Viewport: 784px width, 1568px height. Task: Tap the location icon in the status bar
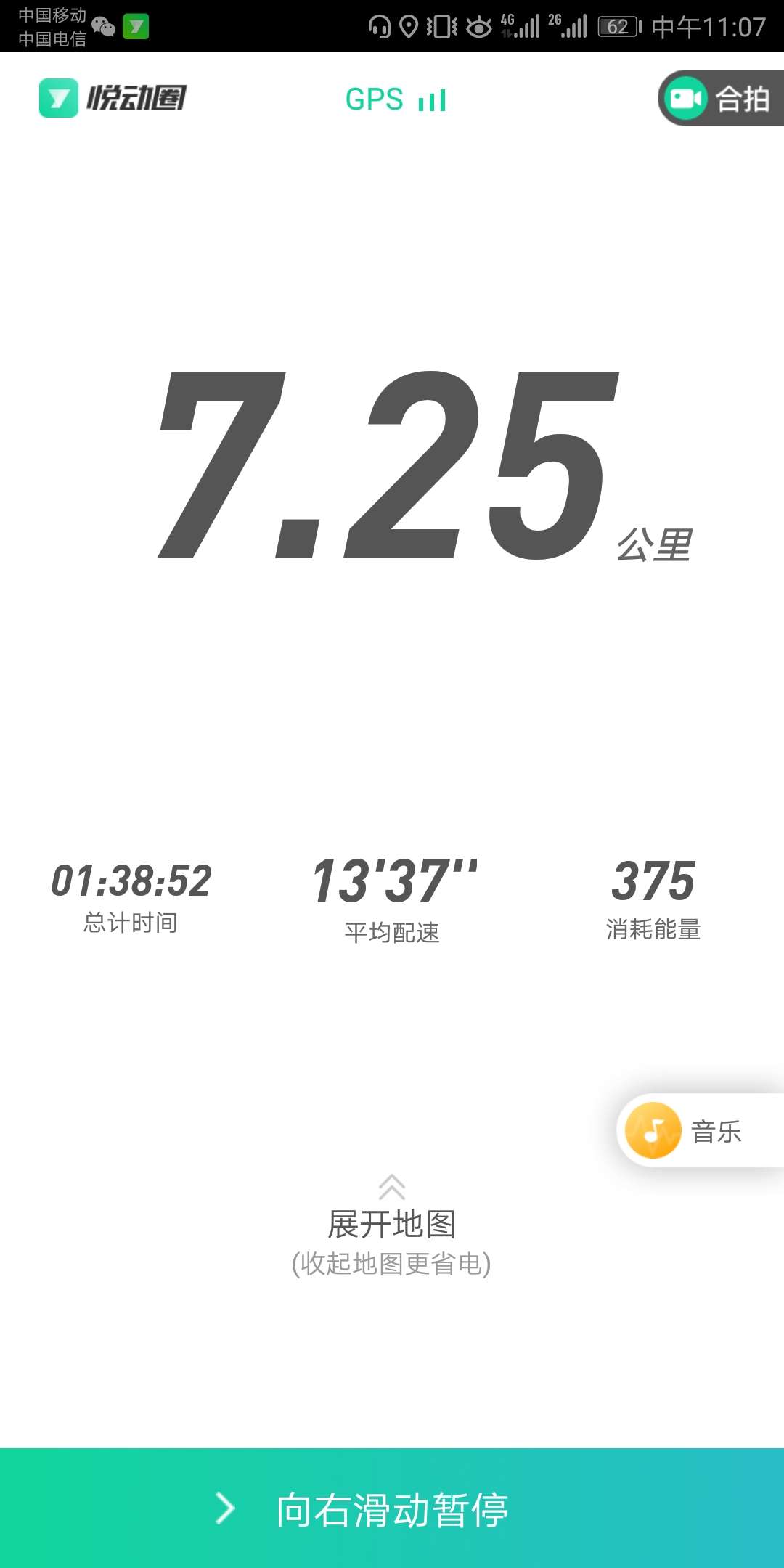pyautogui.click(x=409, y=26)
